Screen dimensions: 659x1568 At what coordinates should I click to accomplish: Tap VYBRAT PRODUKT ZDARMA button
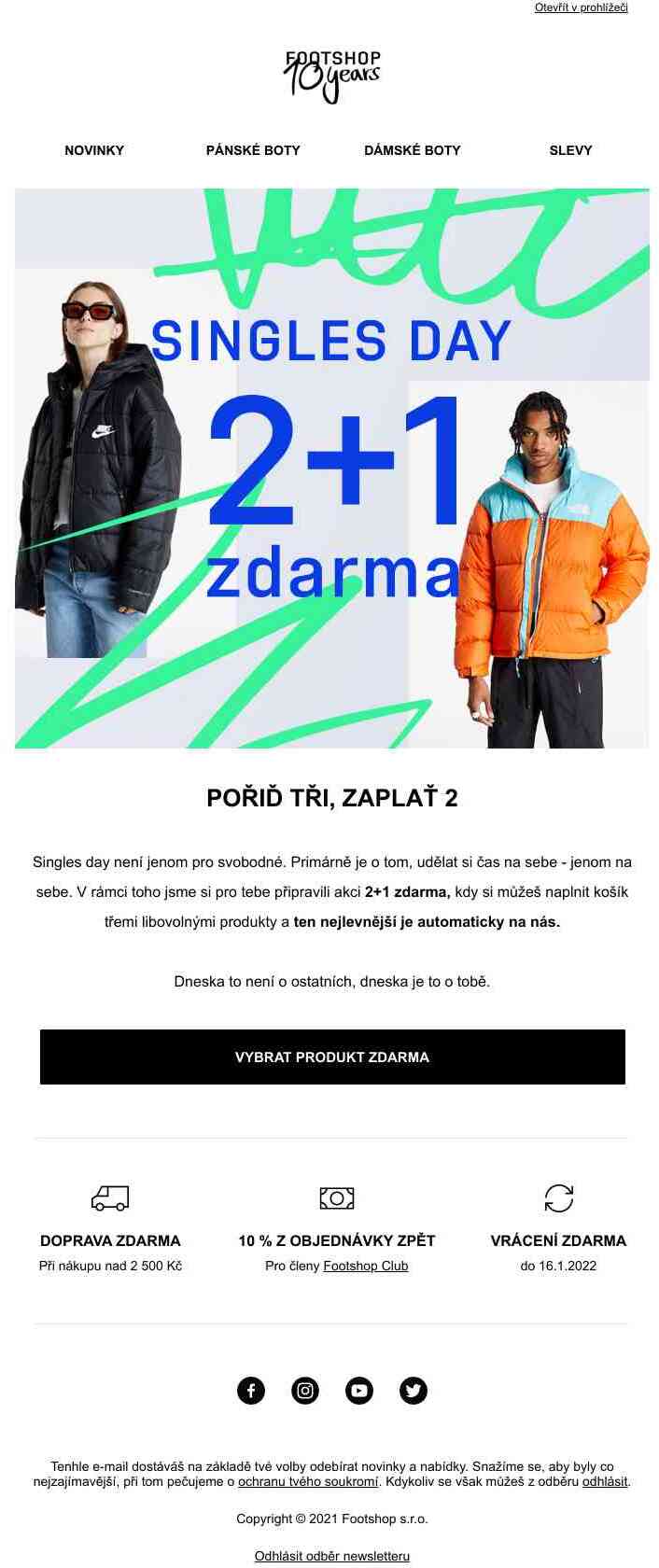point(332,1057)
